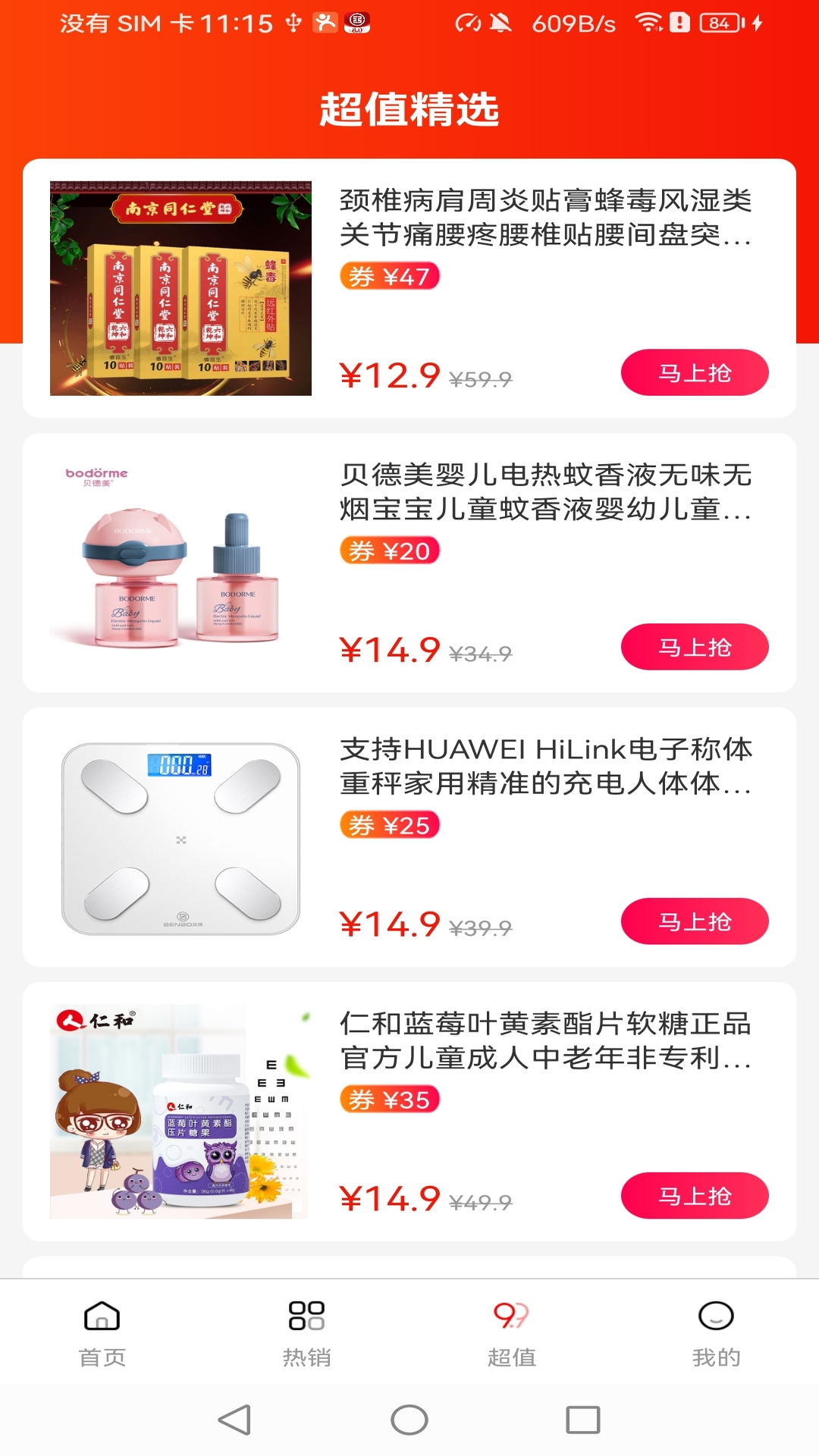Screen dimensions: 819x1456
Task: Tap 马上抢 on the body scale item
Action: pyautogui.click(x=695, y=921)
